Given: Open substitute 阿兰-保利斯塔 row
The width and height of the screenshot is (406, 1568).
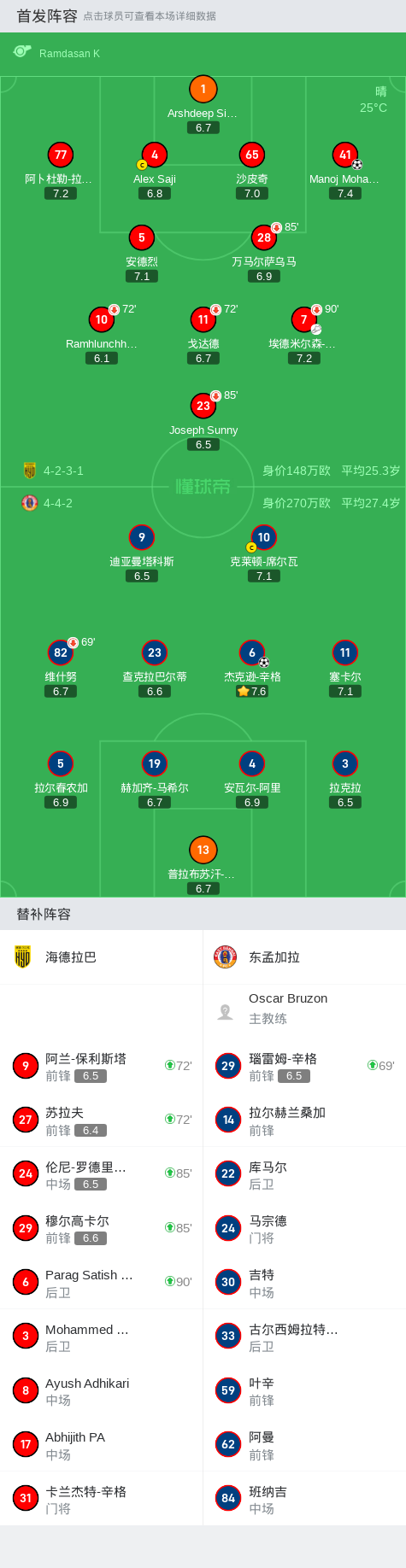Looking at the screenshot, I should (102, 1066).
